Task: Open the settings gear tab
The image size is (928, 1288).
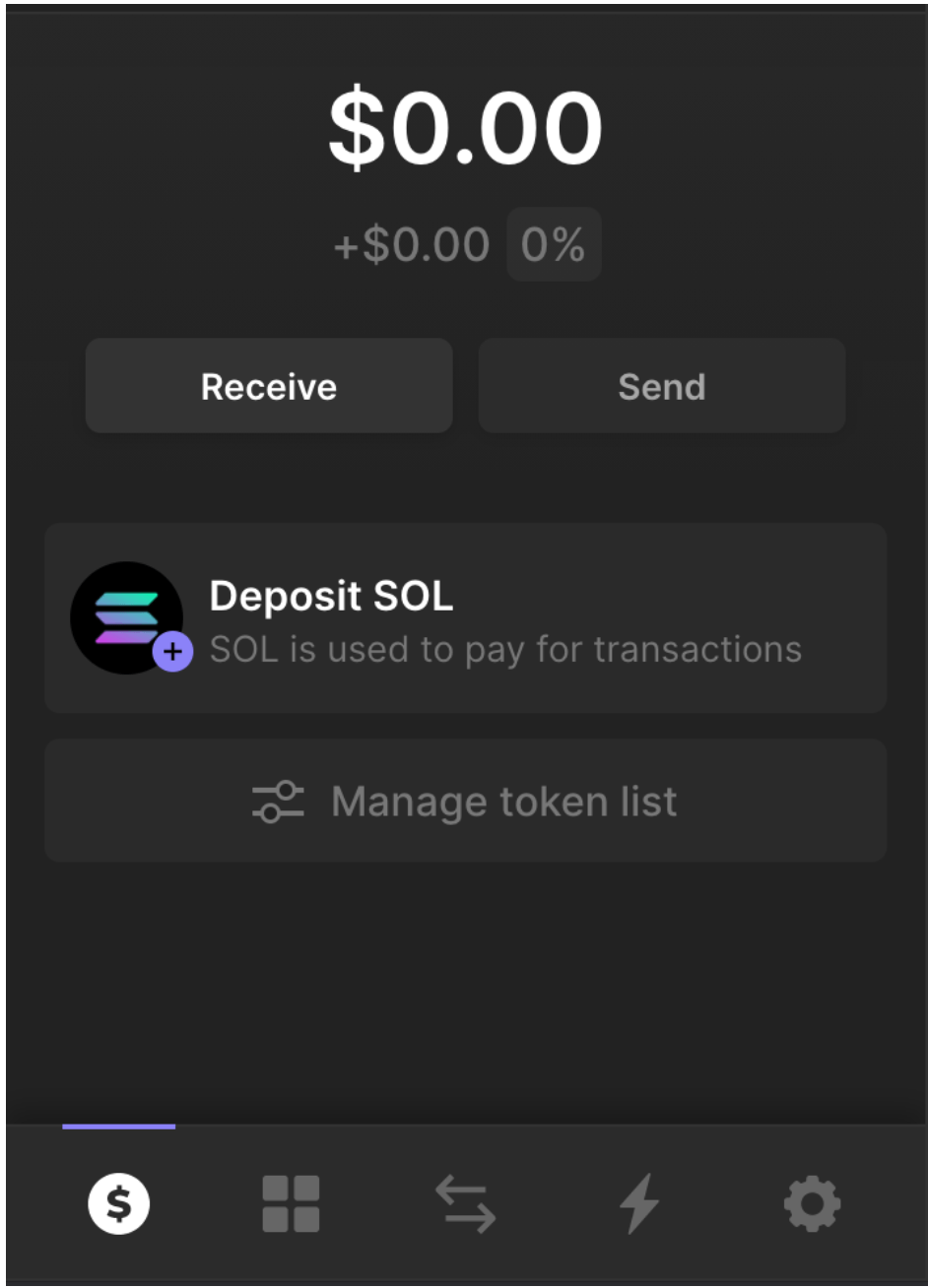Action: 812,1203
